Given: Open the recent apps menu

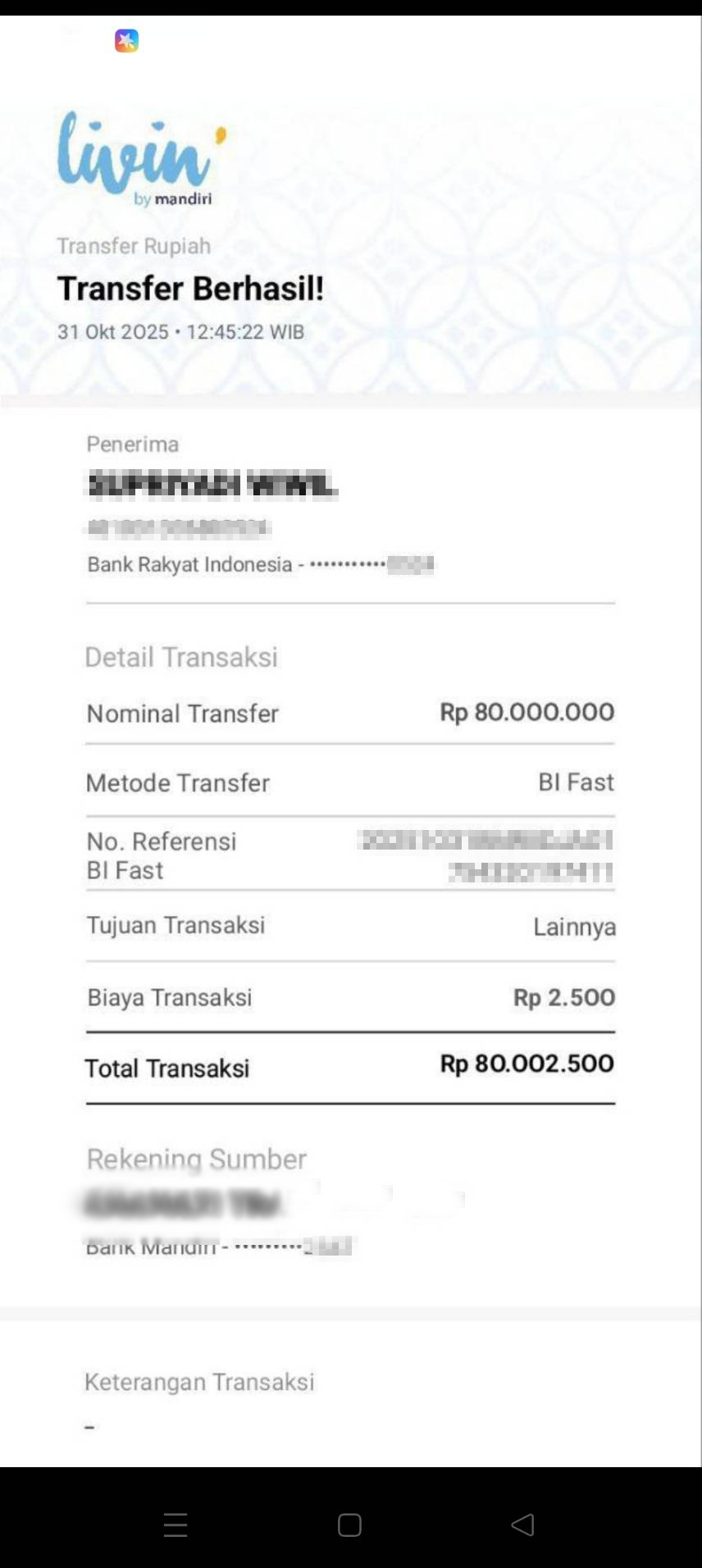Looking at the screenshot, I should point(175,1525).
